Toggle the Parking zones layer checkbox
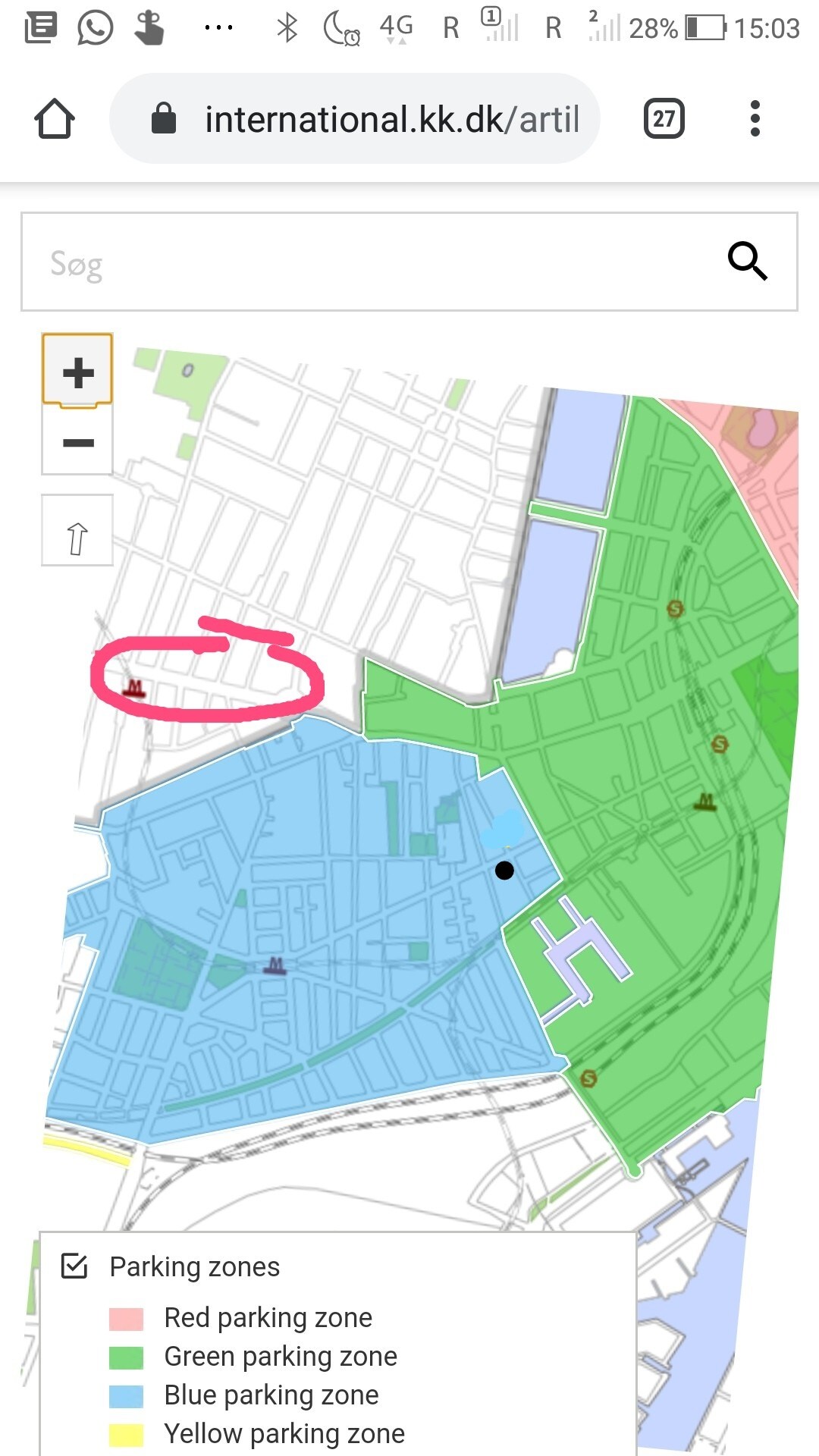This screenshot has width=819, height=1456. 74,1266
